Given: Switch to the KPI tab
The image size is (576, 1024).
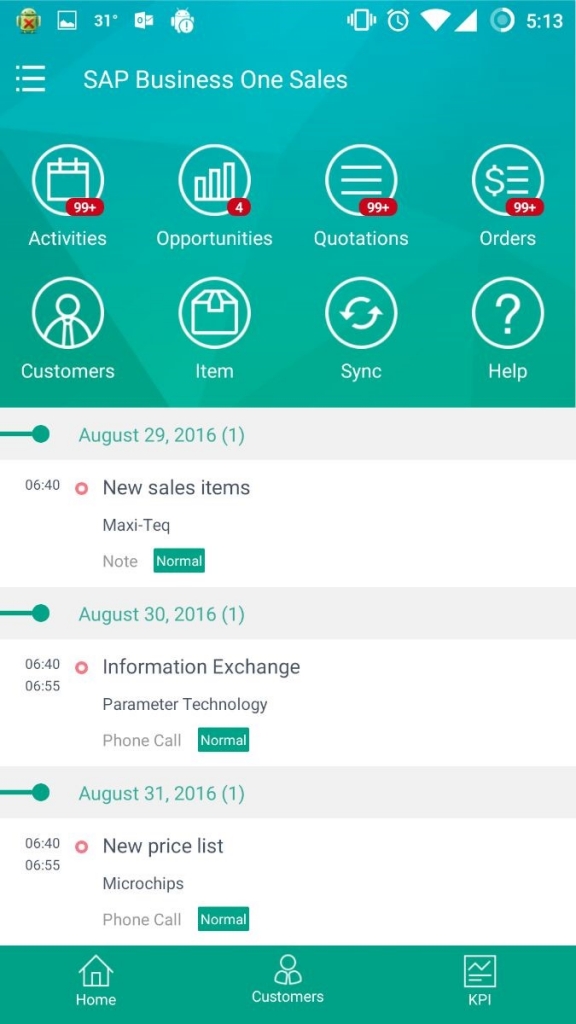Looking at the screenshot, I should pyautogui.click(x=479, y=981).
